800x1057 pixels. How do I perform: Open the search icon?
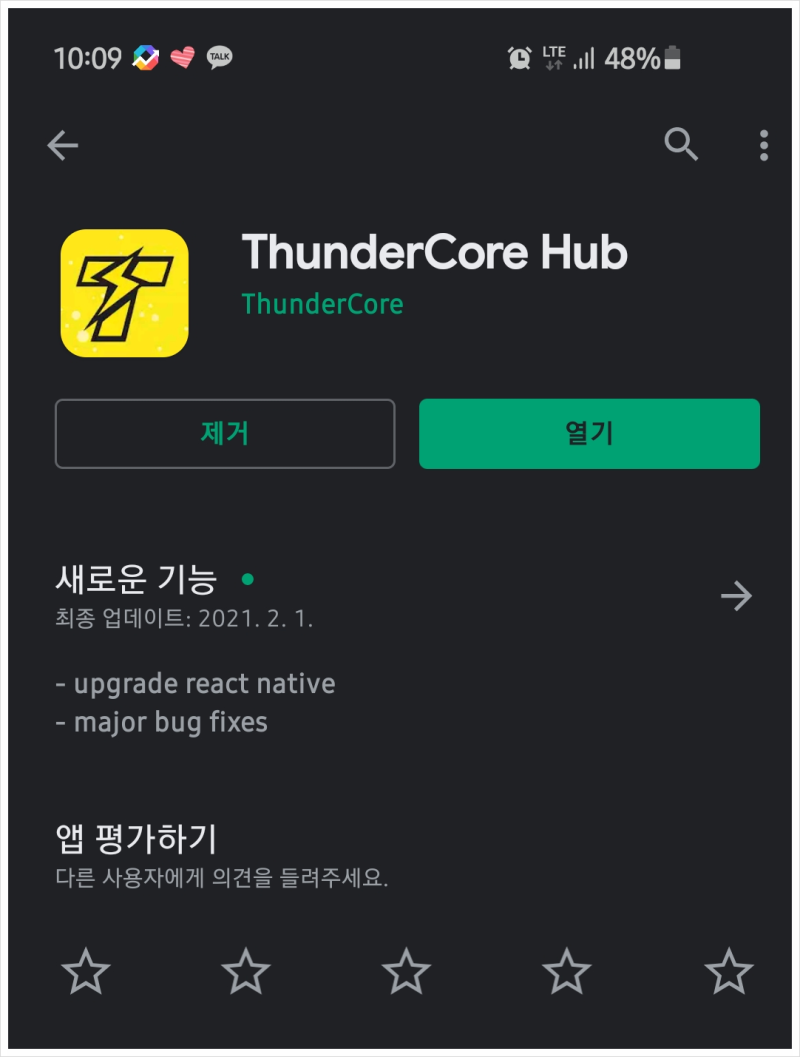pos(681,145)
